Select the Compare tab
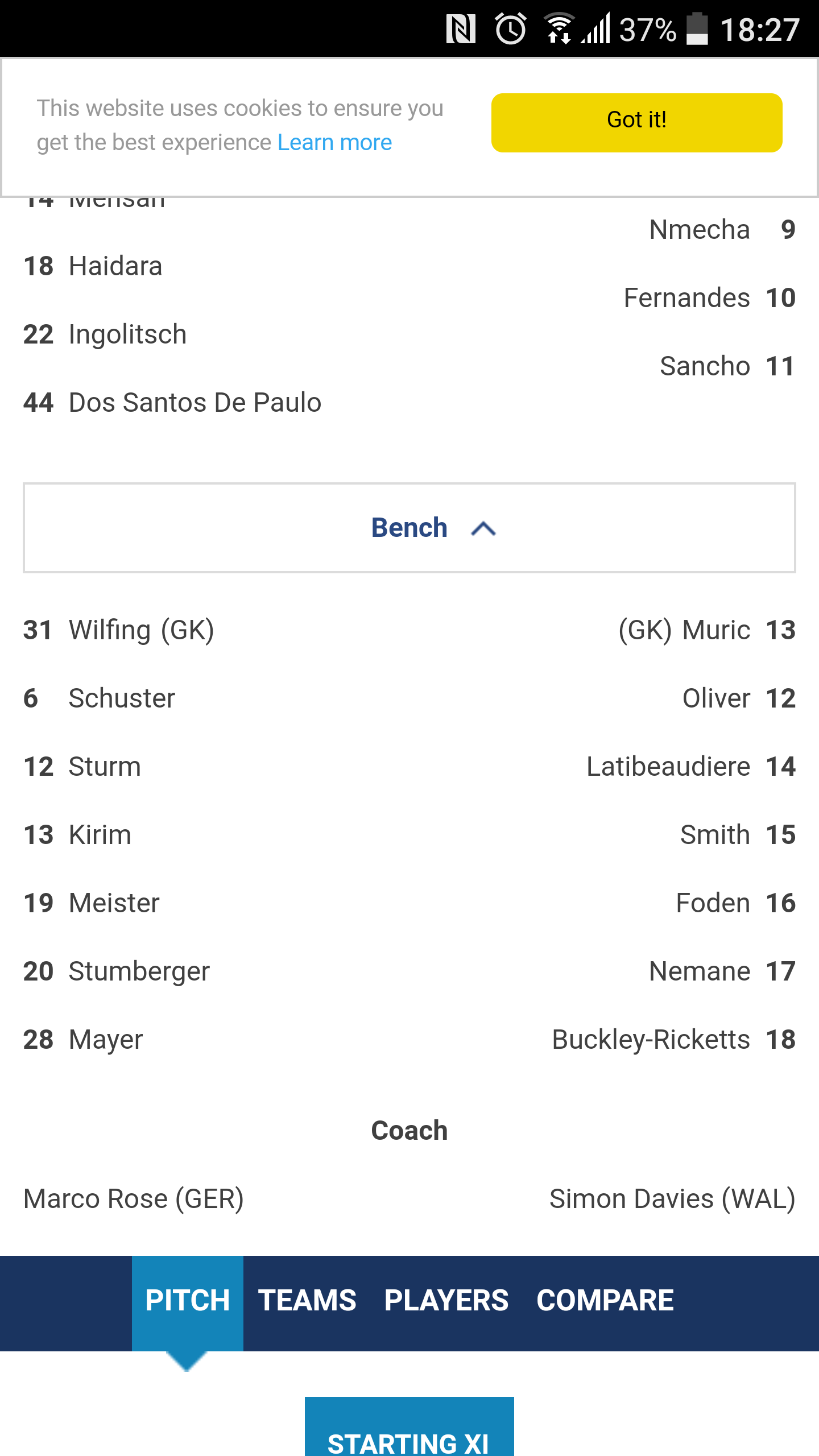Viewport: 819px width, 1456px height. (605, 1301)
